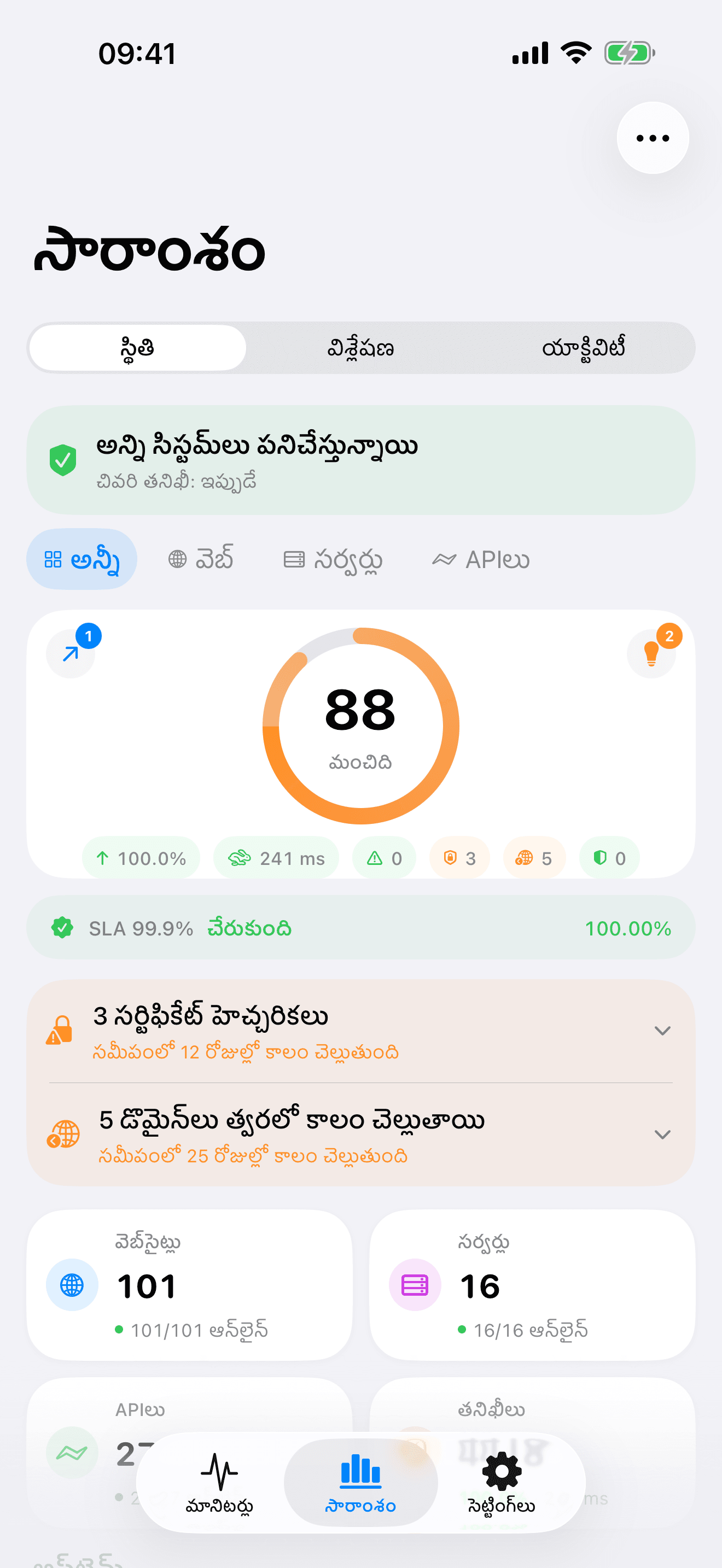Expand the 3 certificate warnings section
This screenshot has height=1568, width=722.
(x=663, y=1030)
